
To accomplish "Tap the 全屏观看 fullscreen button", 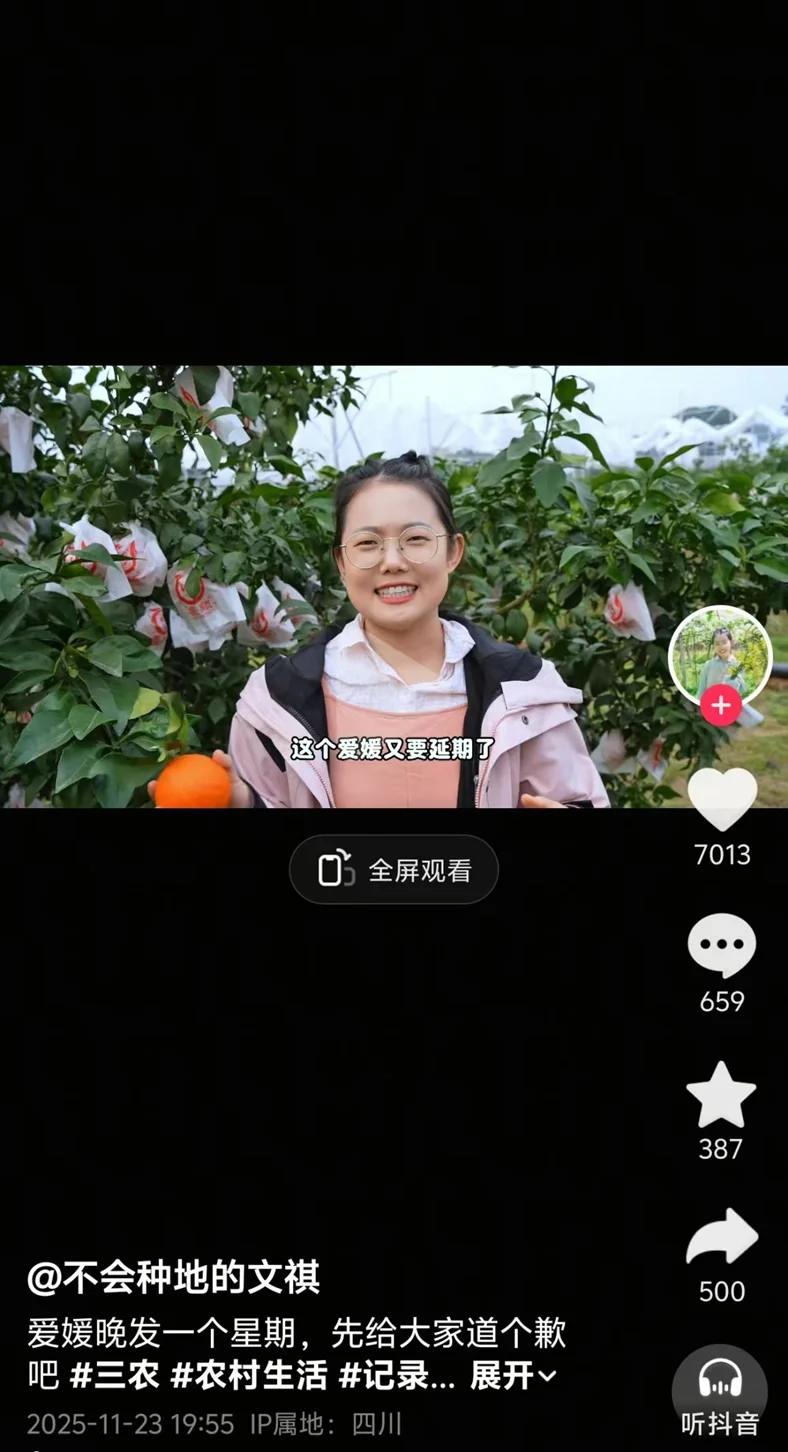I will (394, 870).
